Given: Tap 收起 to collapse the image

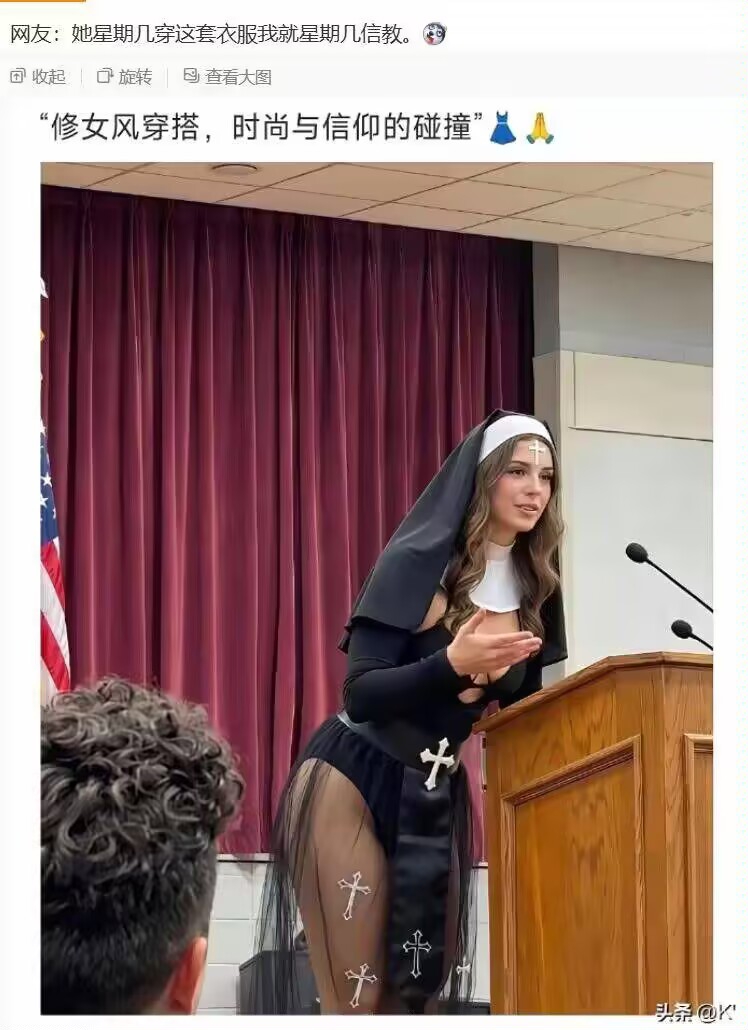Looking at the screenshot, I should (38, 77).
